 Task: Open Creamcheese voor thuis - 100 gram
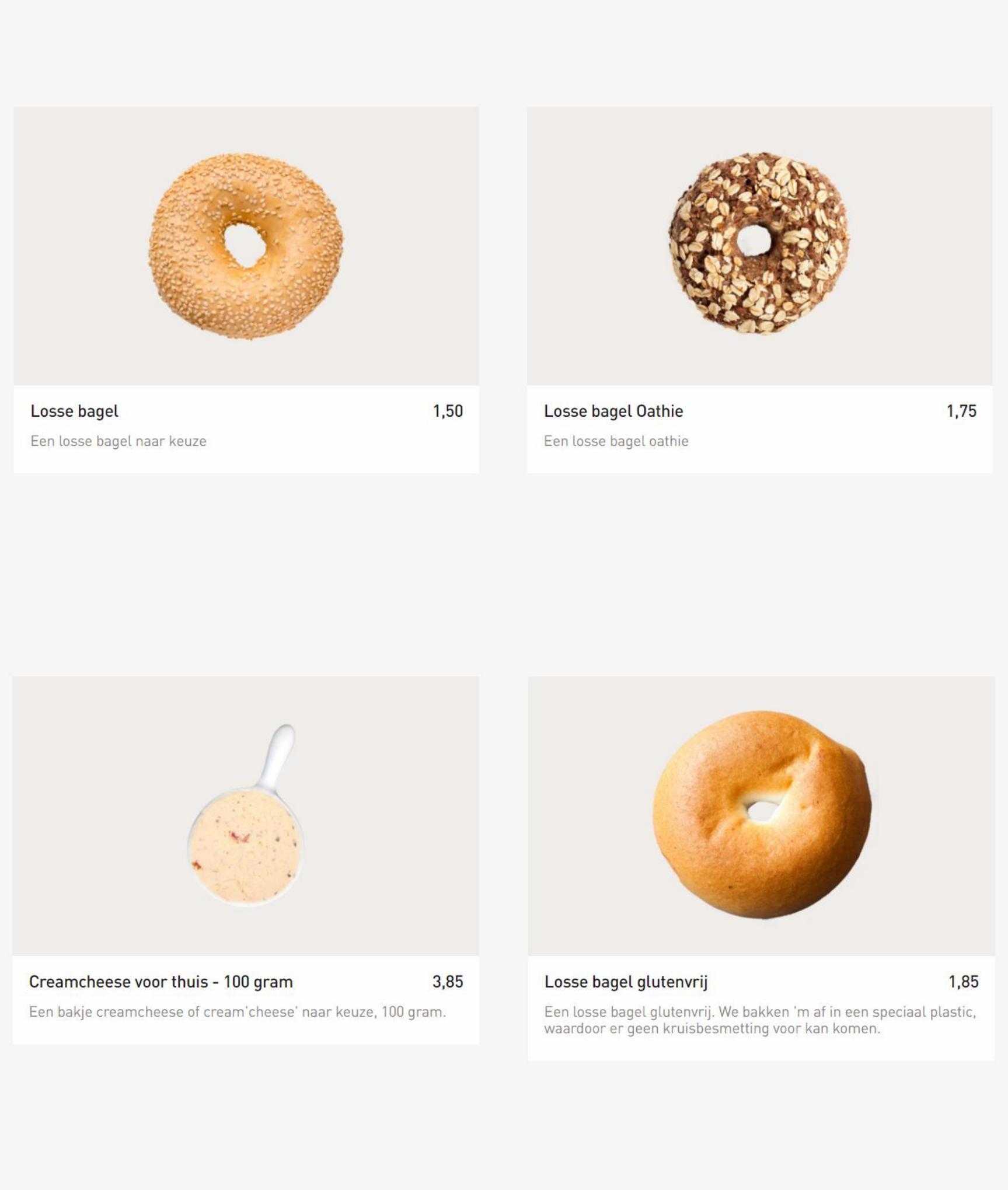click(246, 860)
